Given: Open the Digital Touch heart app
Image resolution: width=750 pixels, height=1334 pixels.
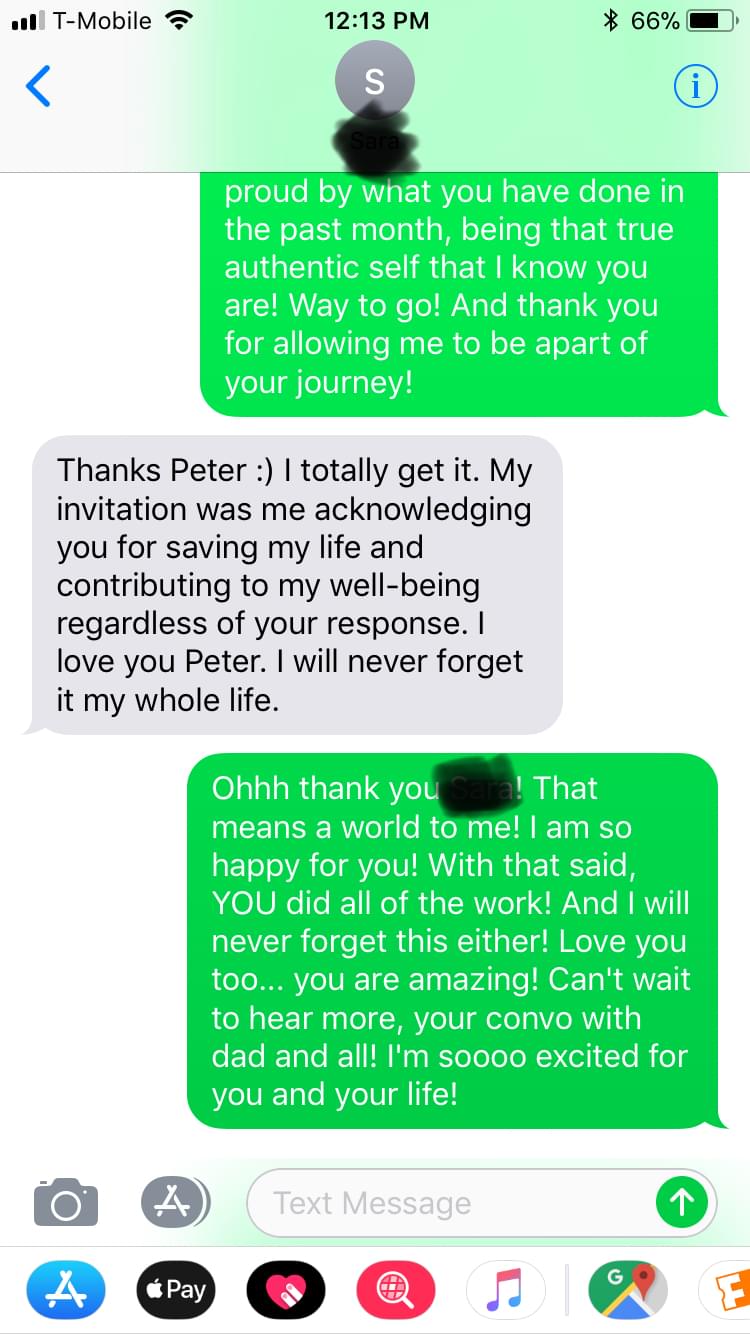Looking at the screenshot, I should pos(286,1290).
